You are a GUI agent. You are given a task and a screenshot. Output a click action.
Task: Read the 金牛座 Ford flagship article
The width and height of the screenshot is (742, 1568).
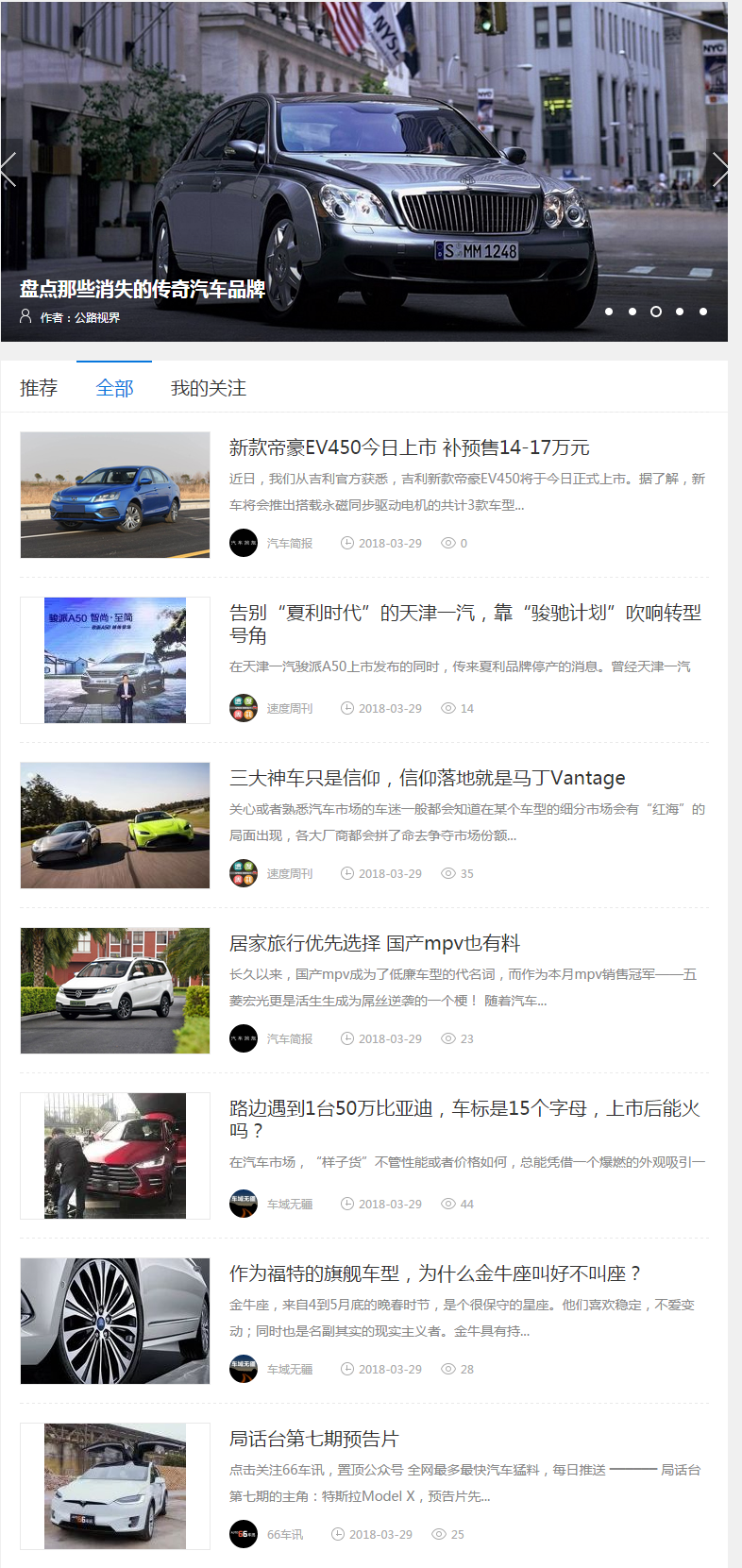436,1273
